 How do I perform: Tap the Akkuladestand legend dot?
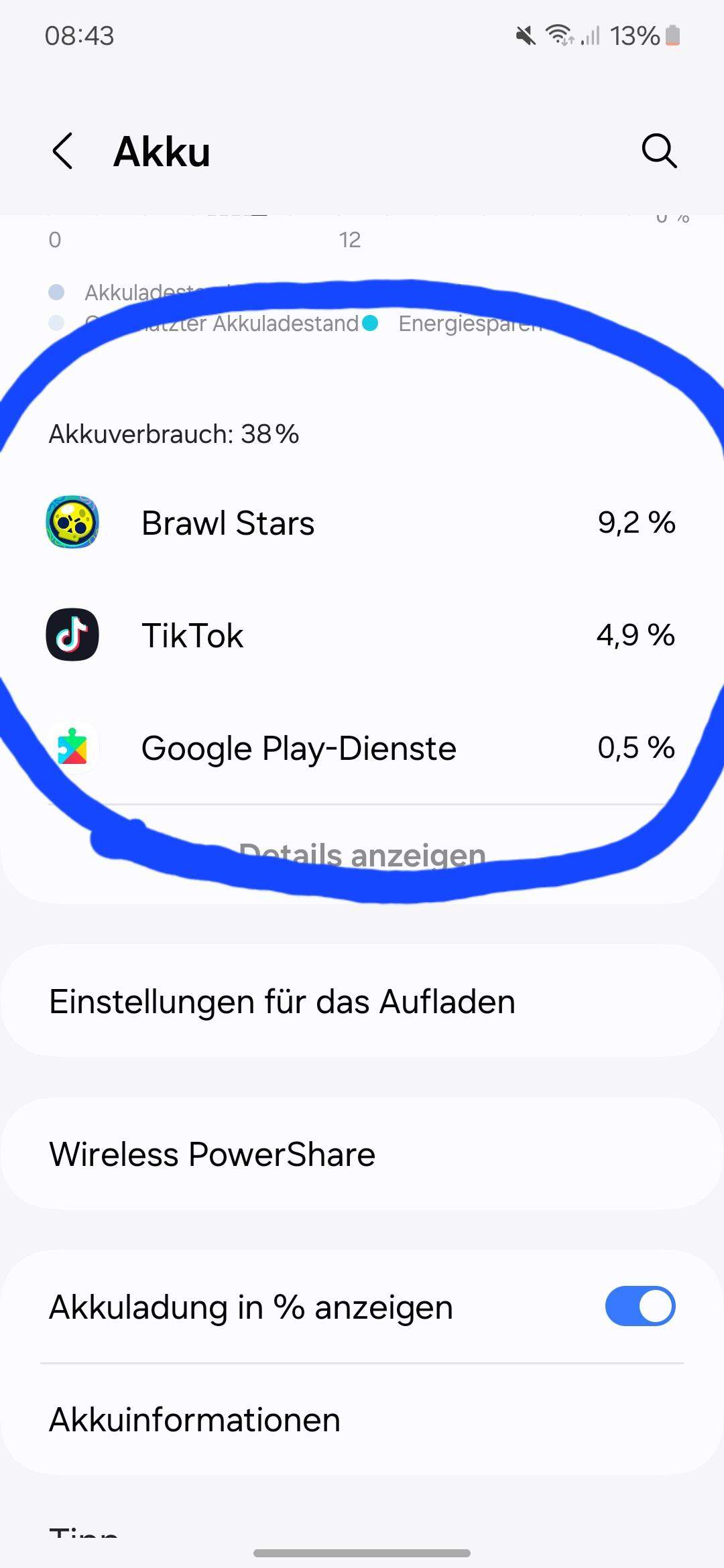coord(57,291)
